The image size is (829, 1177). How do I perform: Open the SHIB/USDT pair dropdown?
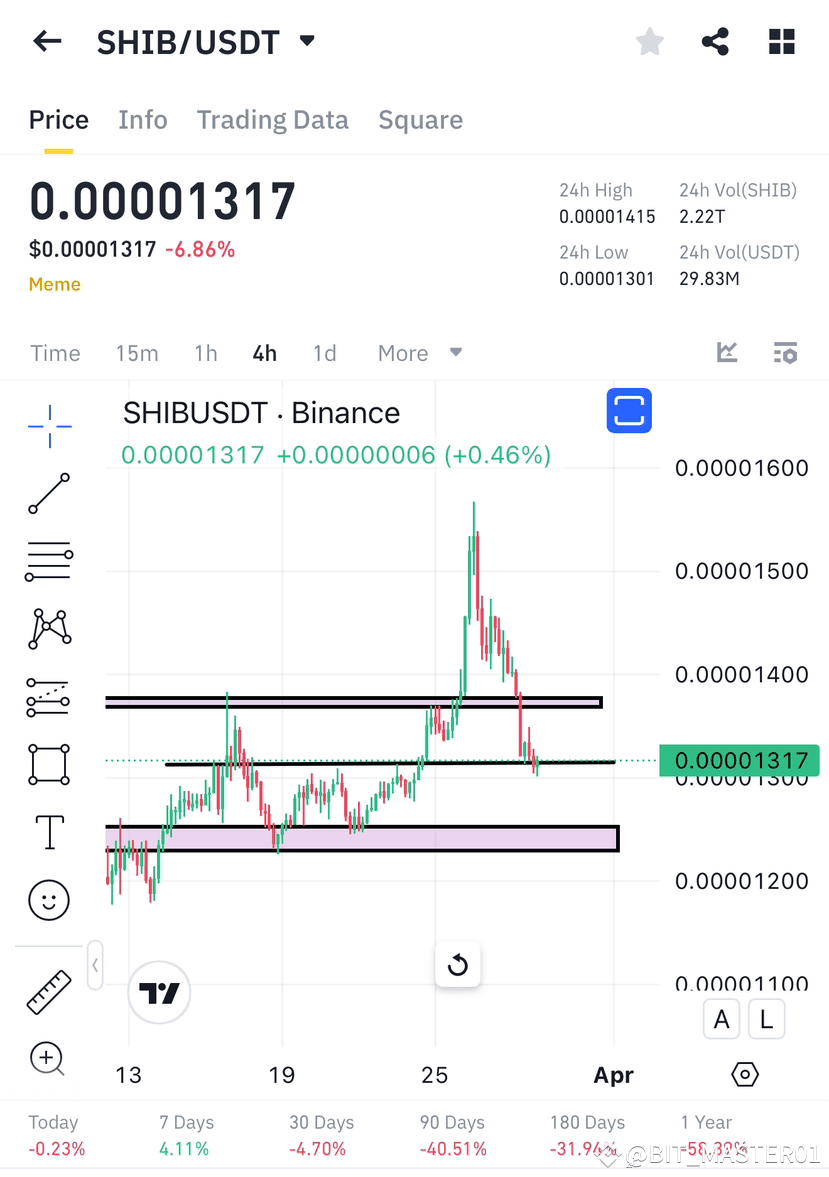306,41
